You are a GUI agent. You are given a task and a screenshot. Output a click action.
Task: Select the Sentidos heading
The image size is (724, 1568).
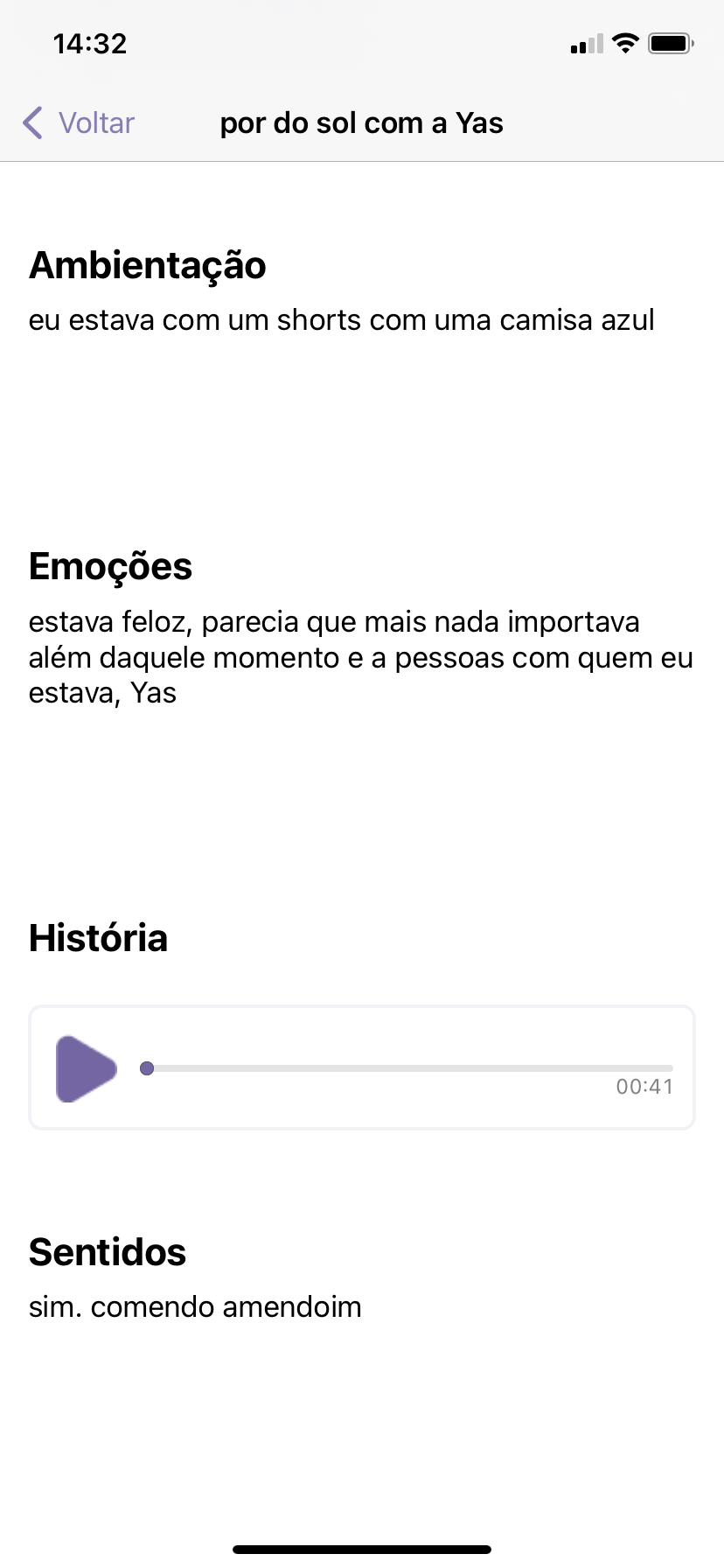[x=107, y=1252]
